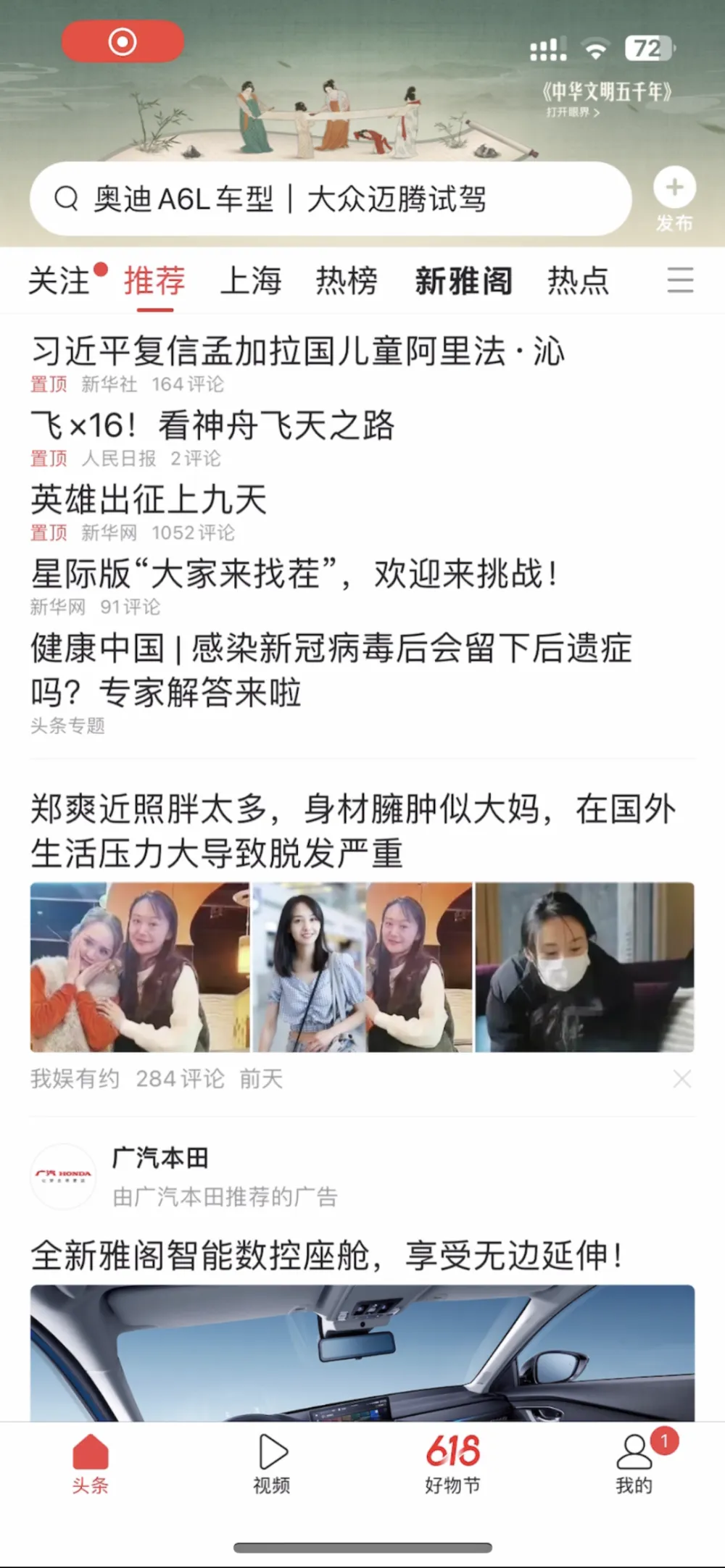This screenshot has height=1568, width=725.
Task: Open the 郑爽近照 article
Action: tap(353, 830)
